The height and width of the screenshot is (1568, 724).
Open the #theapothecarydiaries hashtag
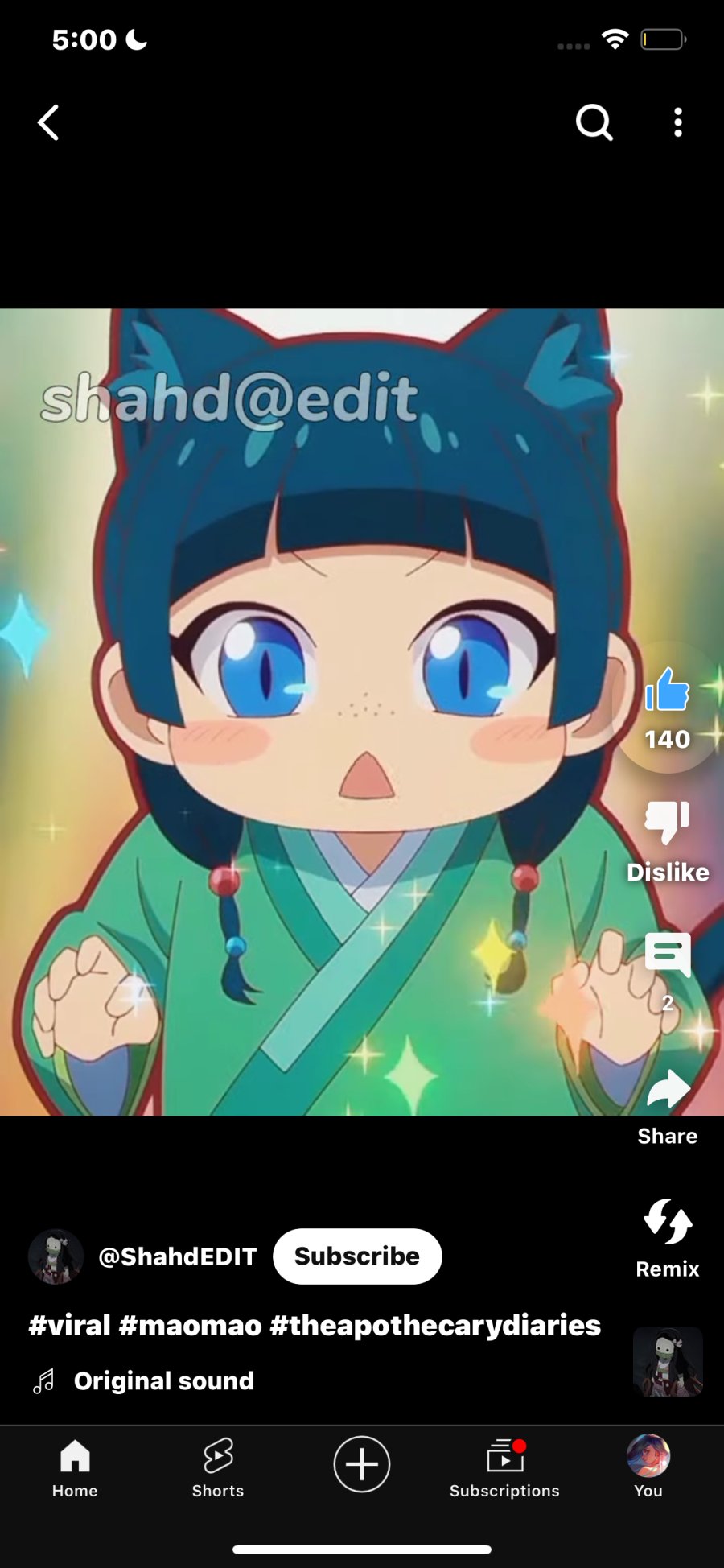tap(435, 1325)
